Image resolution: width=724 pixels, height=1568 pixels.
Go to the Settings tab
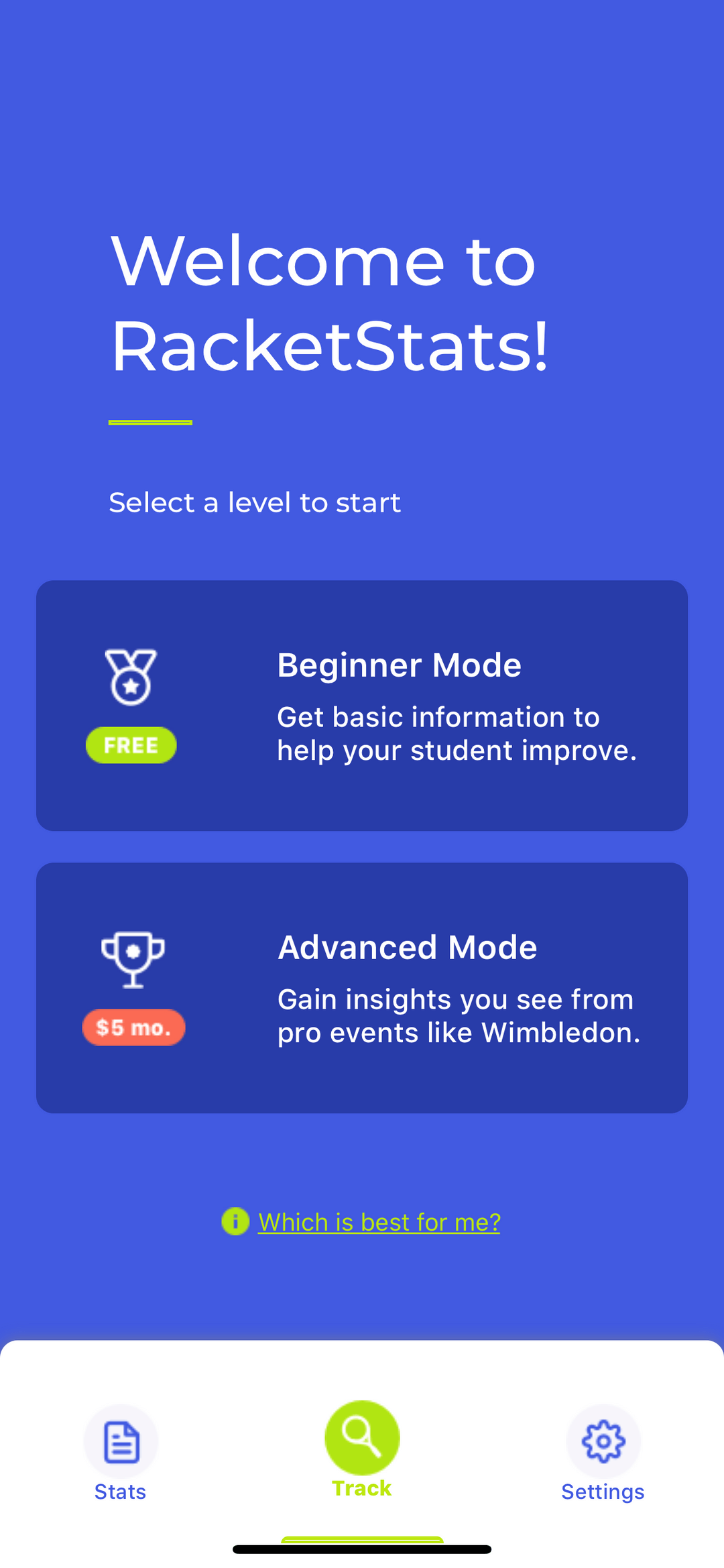point(603,1453)
